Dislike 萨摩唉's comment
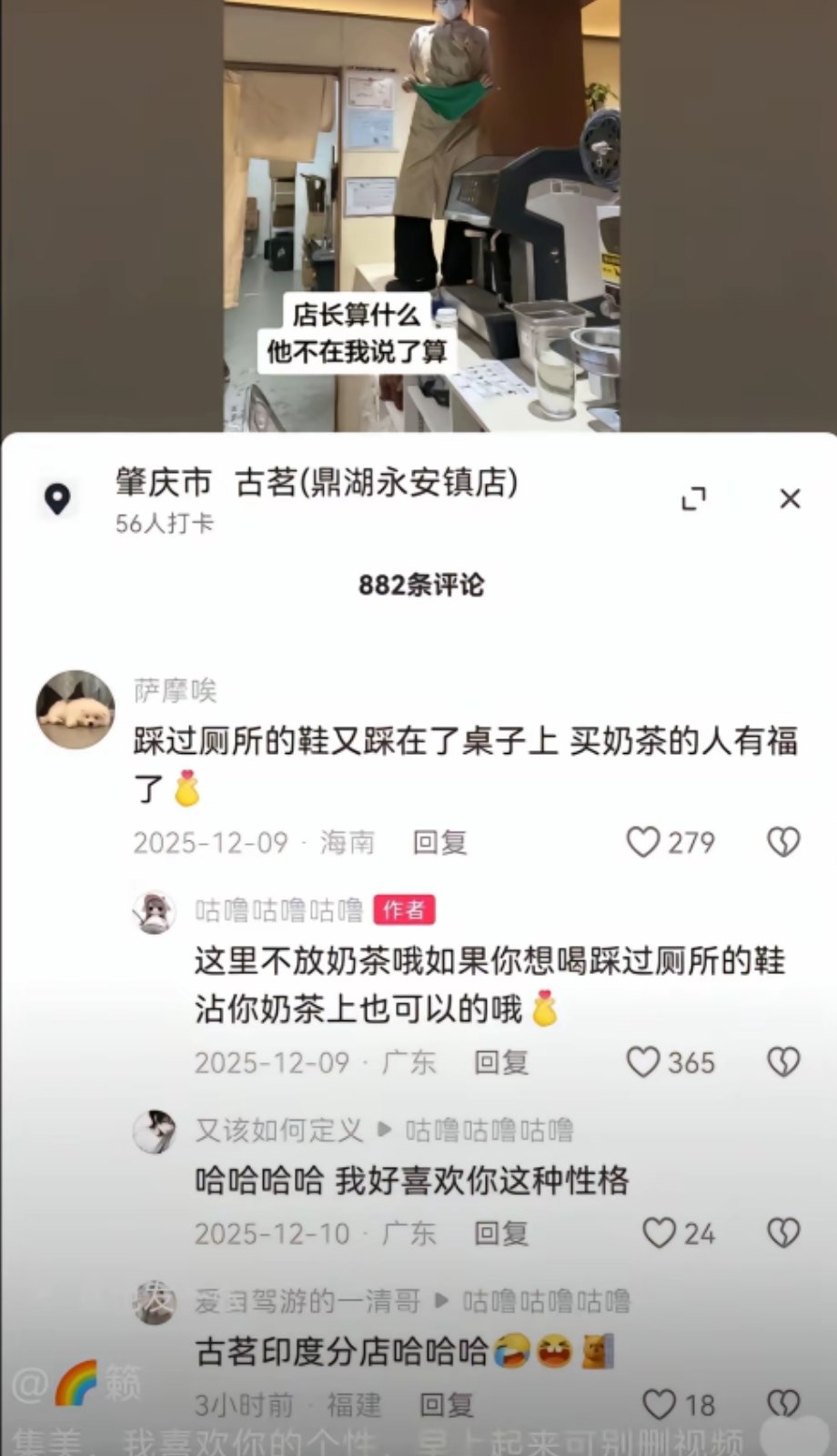 coord(783,842)
